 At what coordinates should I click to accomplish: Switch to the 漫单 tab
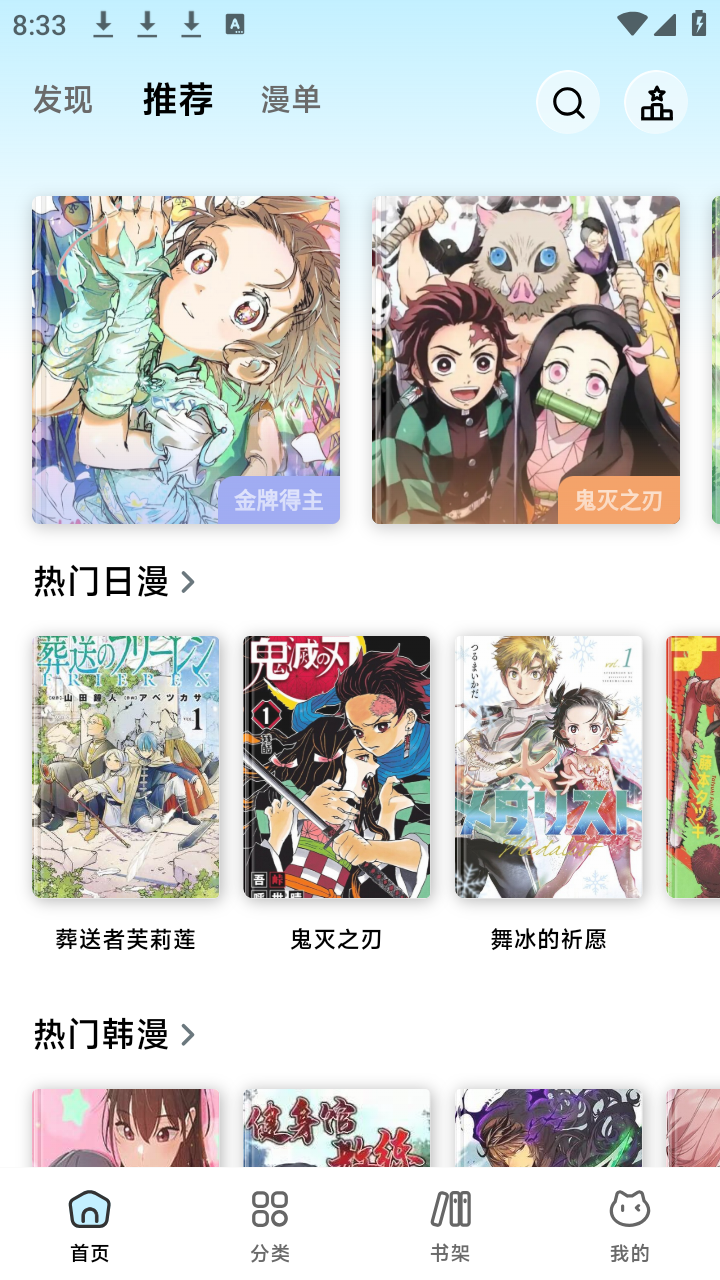coord(289,100)
